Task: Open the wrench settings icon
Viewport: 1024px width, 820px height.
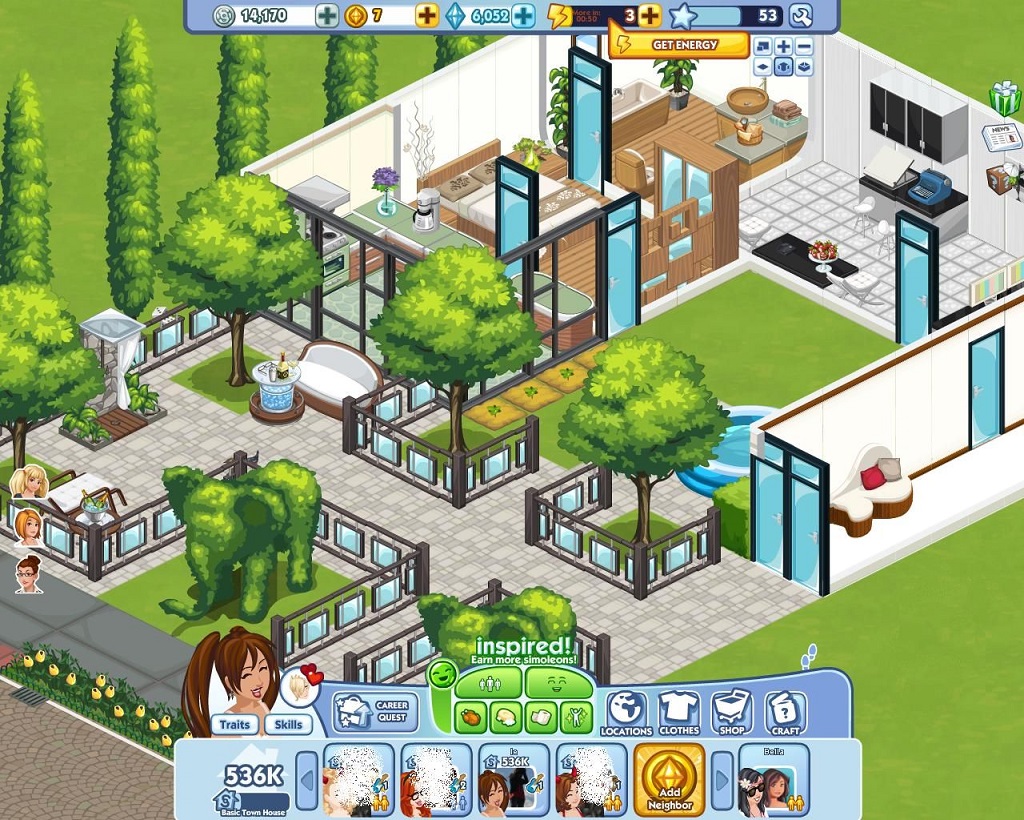Action: [x=800, y=15]
